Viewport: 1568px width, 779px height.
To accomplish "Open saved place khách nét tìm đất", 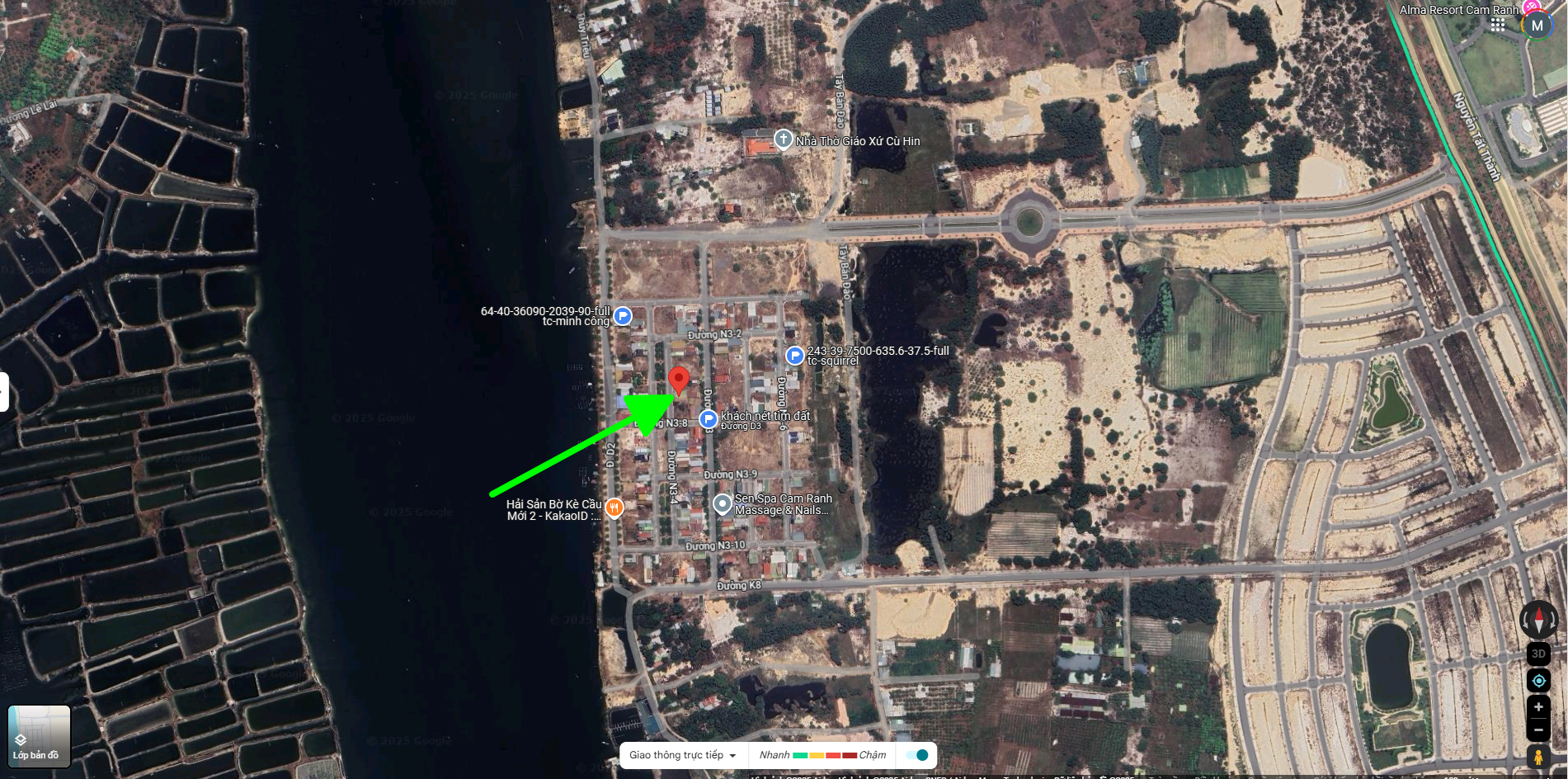I will coord(708,419).
